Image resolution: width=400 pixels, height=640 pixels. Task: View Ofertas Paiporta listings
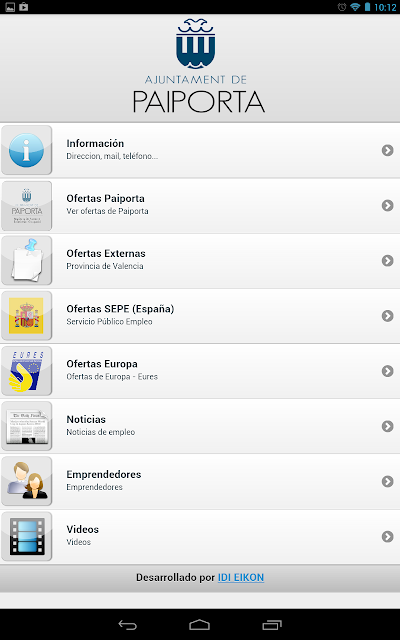pyautogui.click(x=200, y=205)
